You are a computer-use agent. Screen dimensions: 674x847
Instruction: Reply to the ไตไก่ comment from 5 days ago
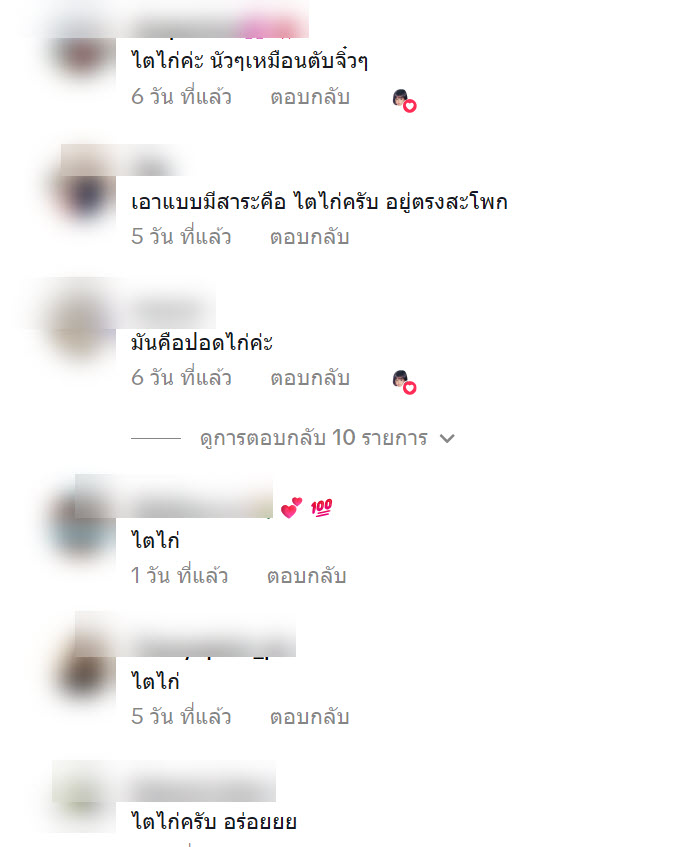tap(309, 717)
